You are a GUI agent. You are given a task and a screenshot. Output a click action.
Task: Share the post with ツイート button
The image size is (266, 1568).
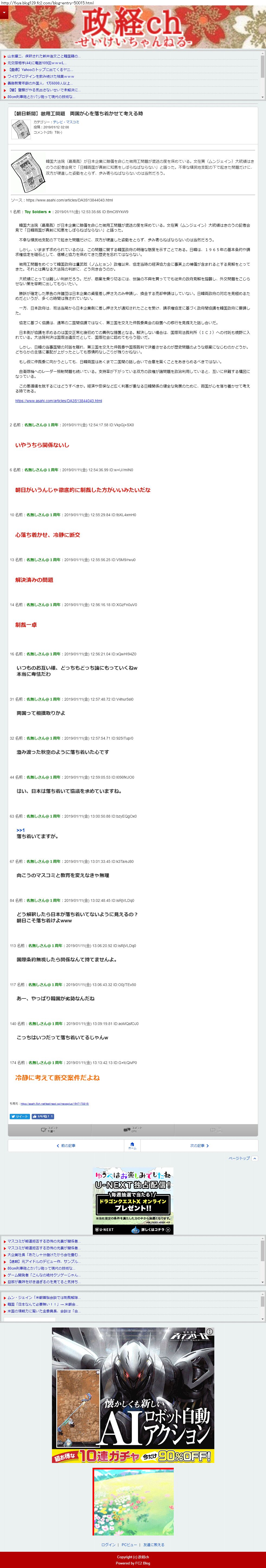pos(19,1116)
